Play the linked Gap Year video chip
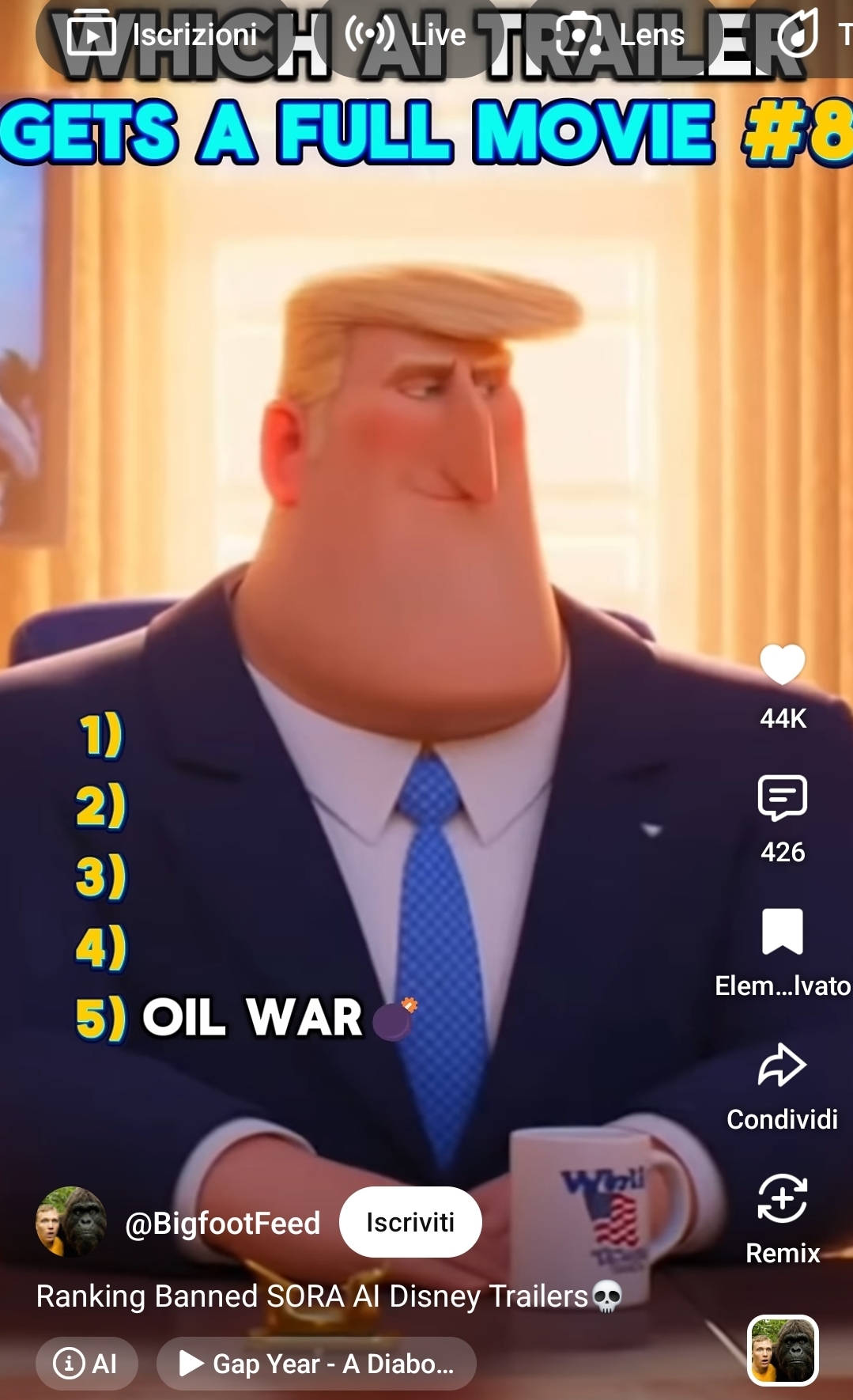 [x=316, y=1364]
